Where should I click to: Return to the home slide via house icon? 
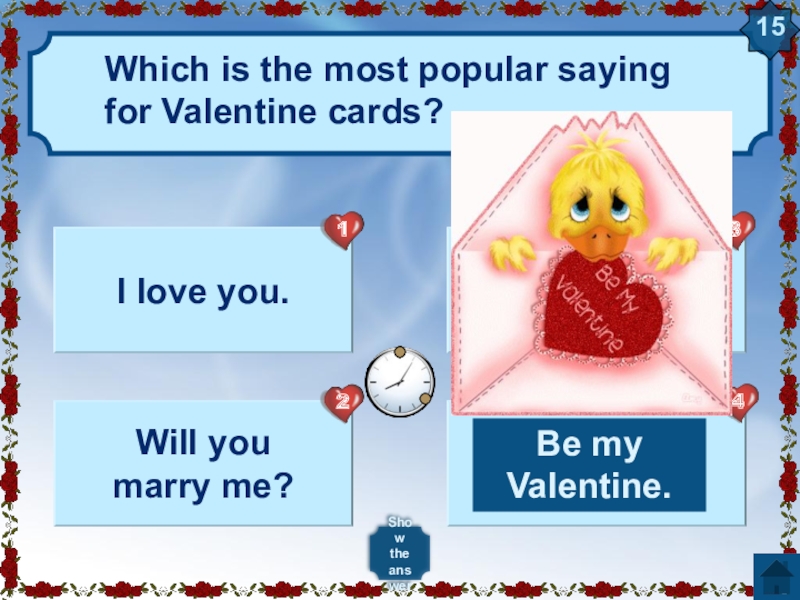(x=773, y=576)
